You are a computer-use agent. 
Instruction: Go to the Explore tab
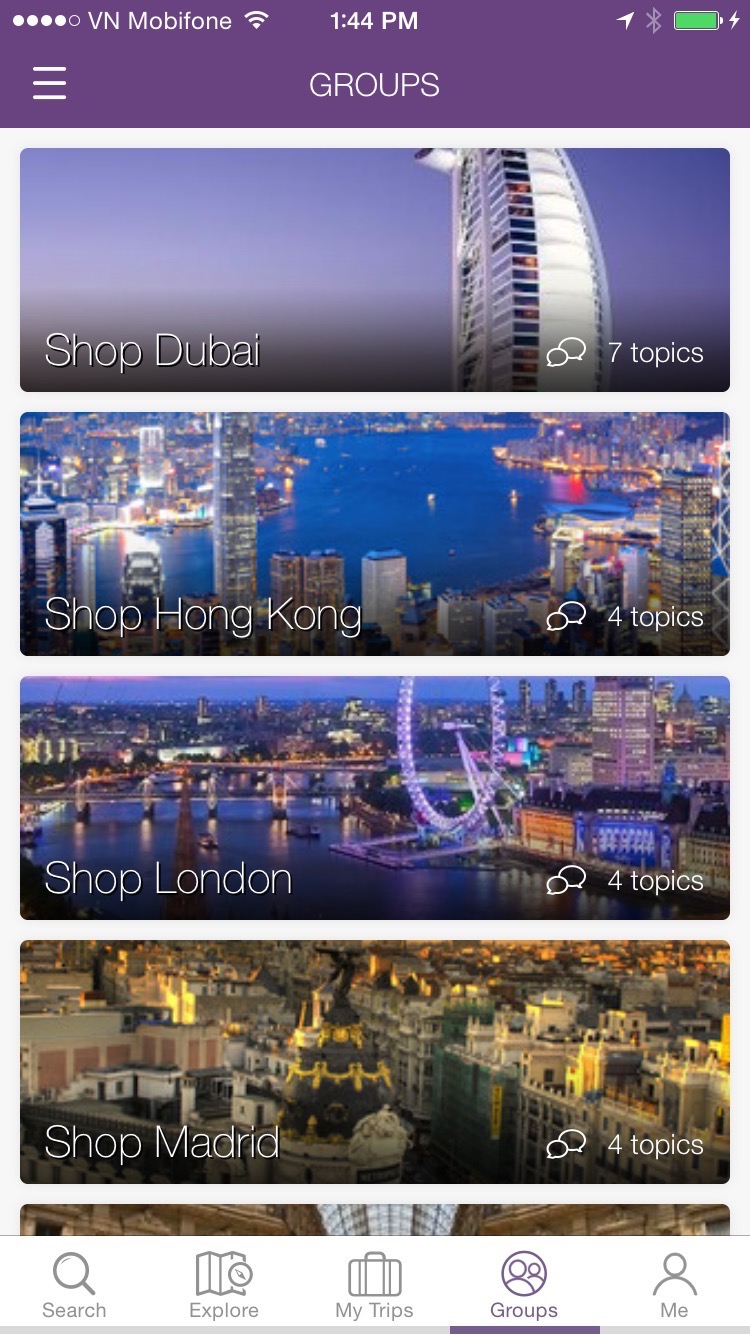224,1286
